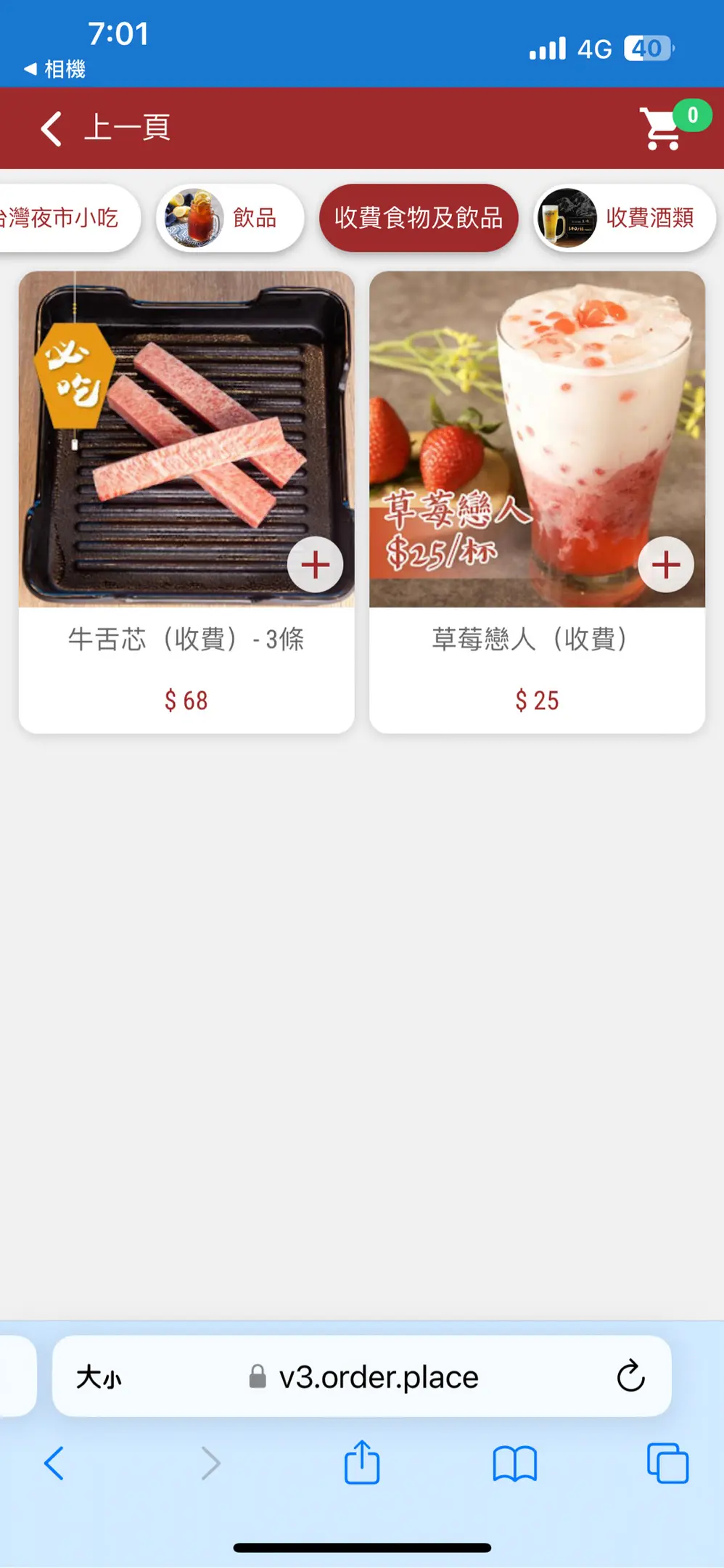The width and height of the screenshot is (724, 1568).
Task: Open Safari bookmarks
Action: click(x=514, y=1463)
